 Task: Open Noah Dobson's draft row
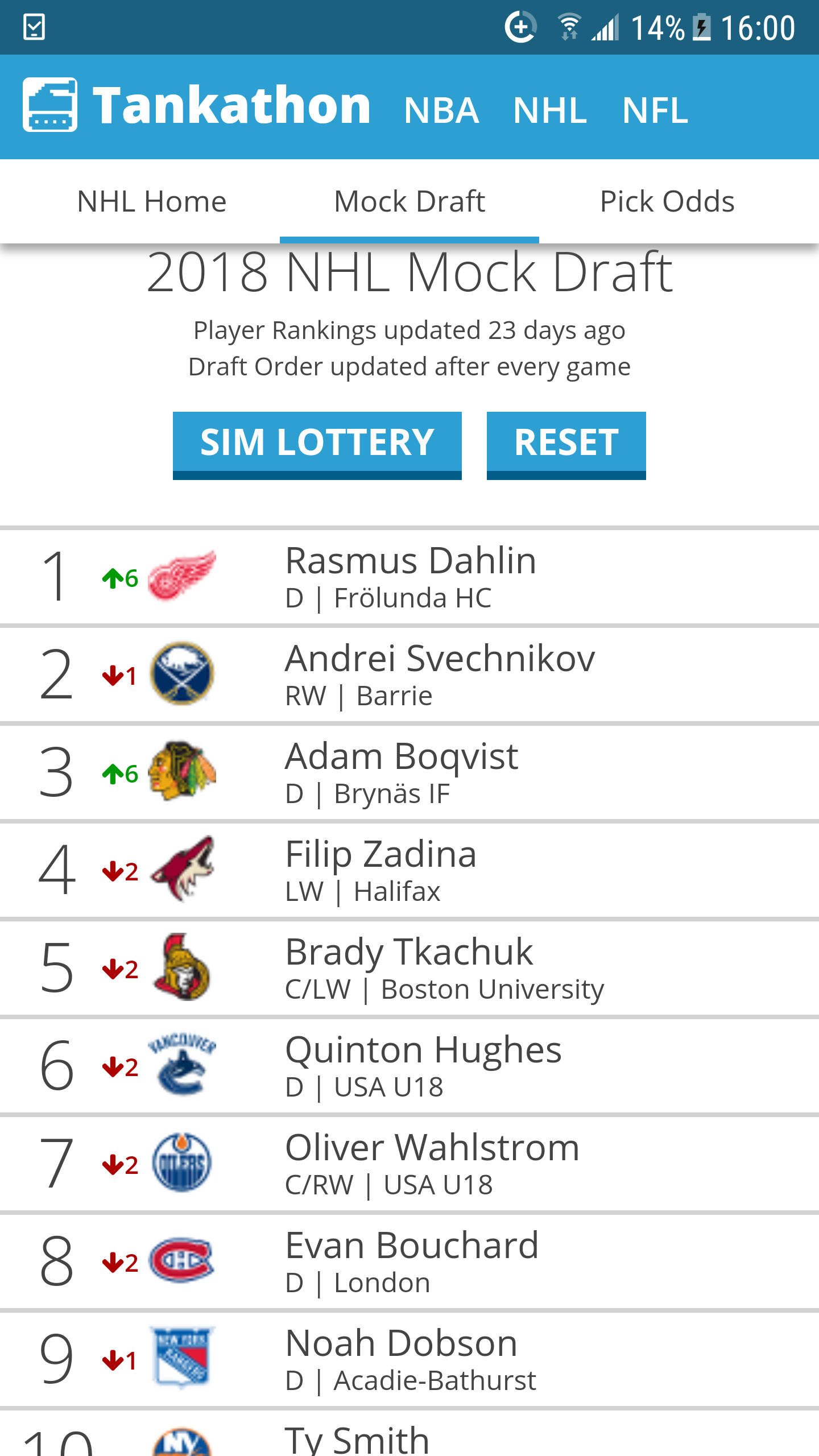pos(409,1359)
